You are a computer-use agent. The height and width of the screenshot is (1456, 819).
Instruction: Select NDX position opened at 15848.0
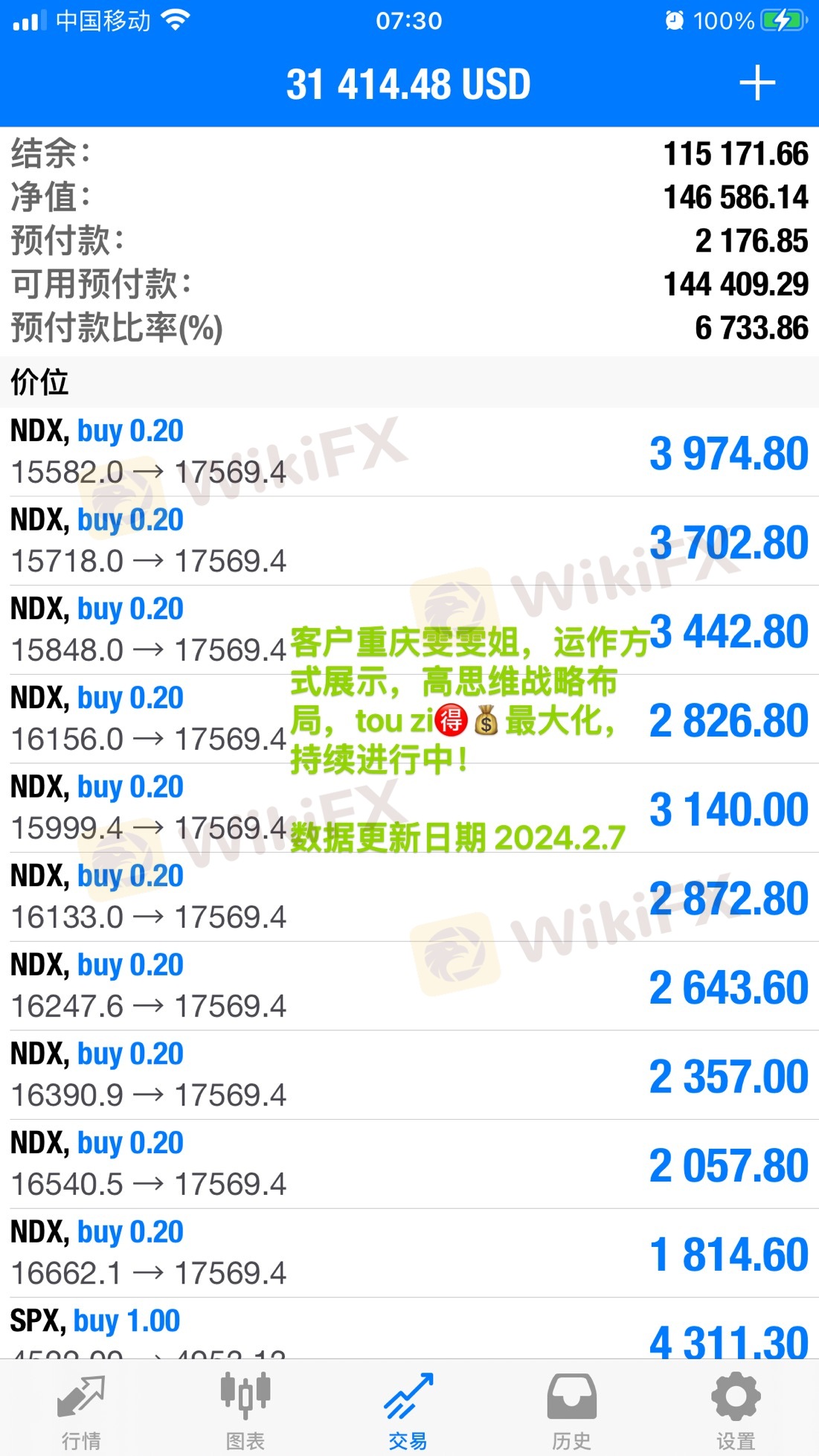point(149,630)
